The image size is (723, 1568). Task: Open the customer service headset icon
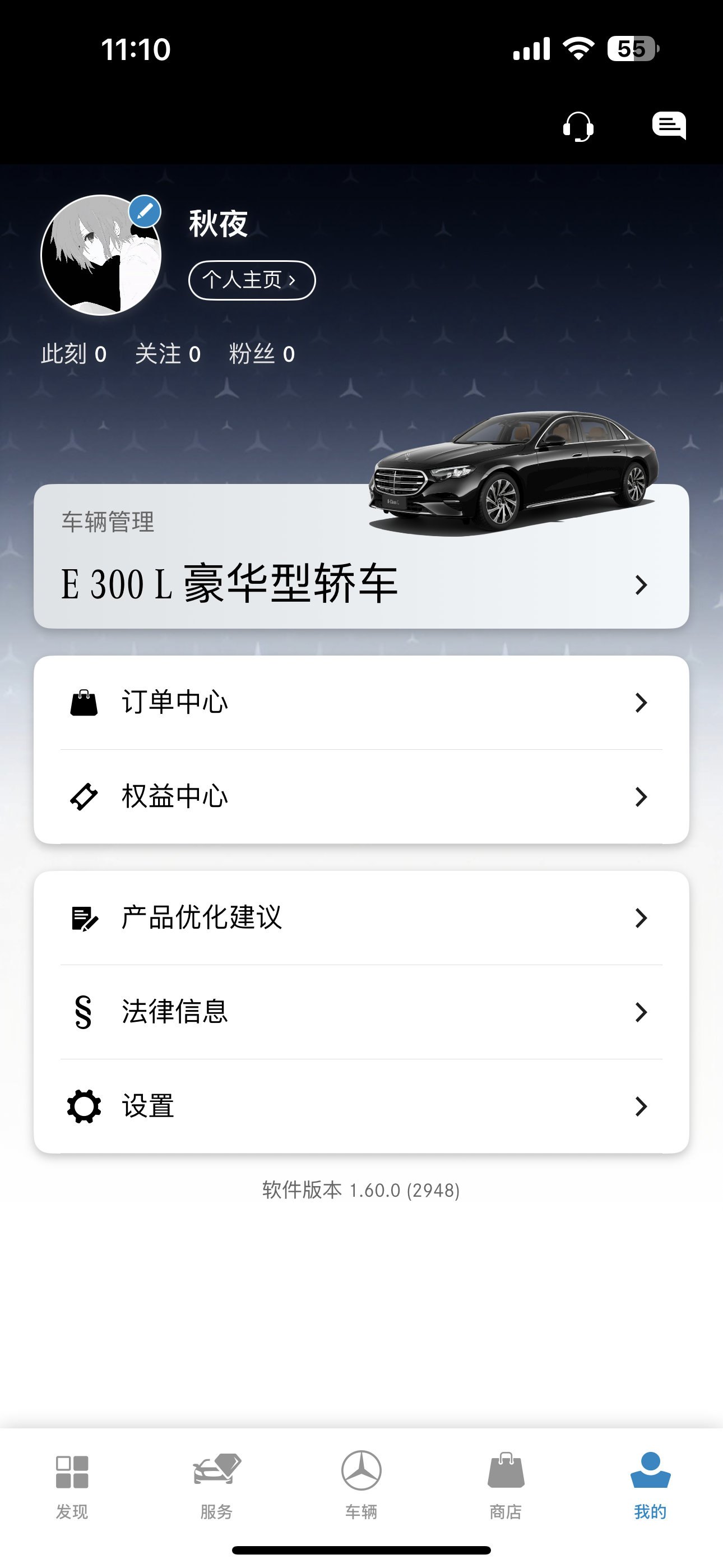pyautogui.click(x=577, y=126)
